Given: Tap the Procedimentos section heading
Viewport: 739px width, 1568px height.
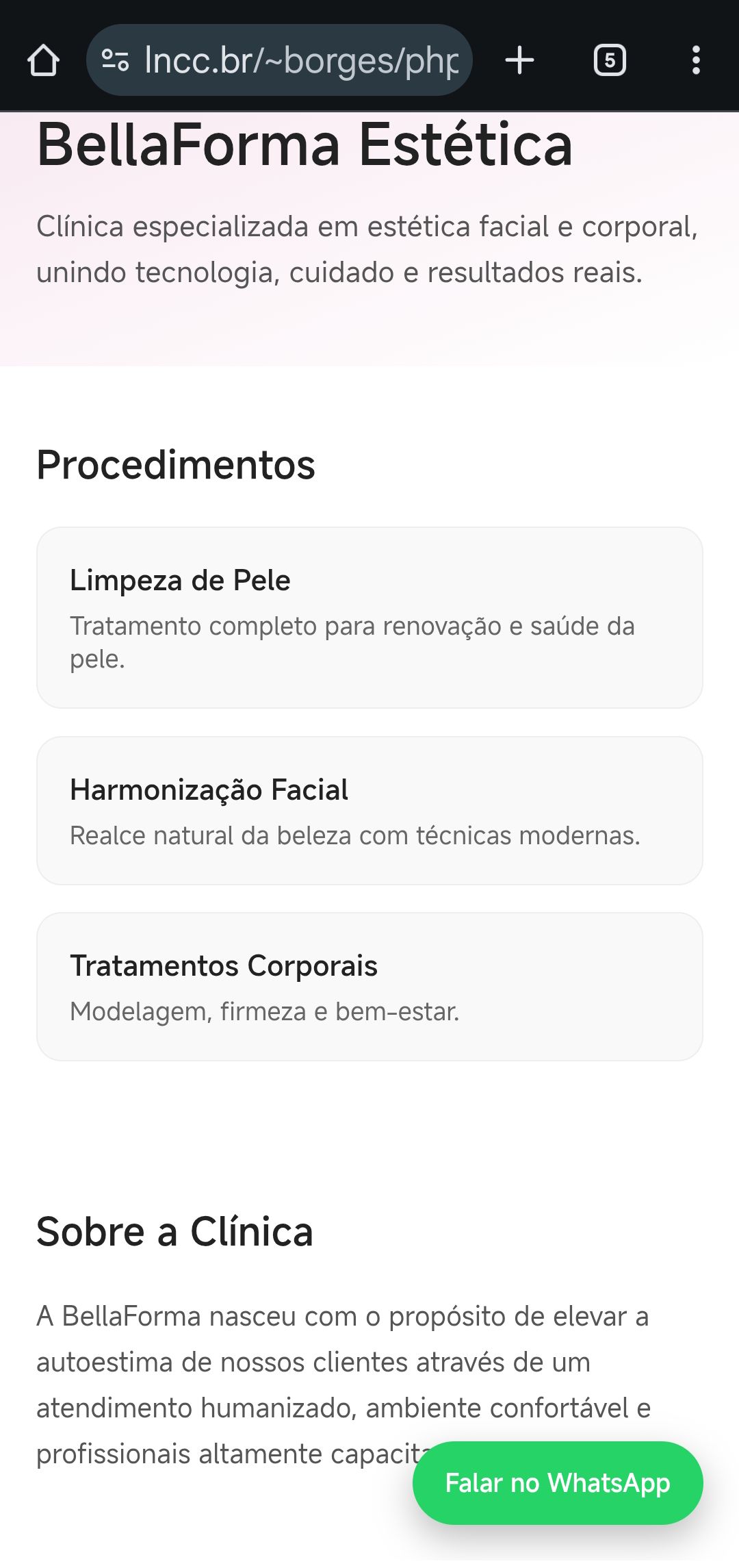Looking at the screenshot, I should (176, 466).
